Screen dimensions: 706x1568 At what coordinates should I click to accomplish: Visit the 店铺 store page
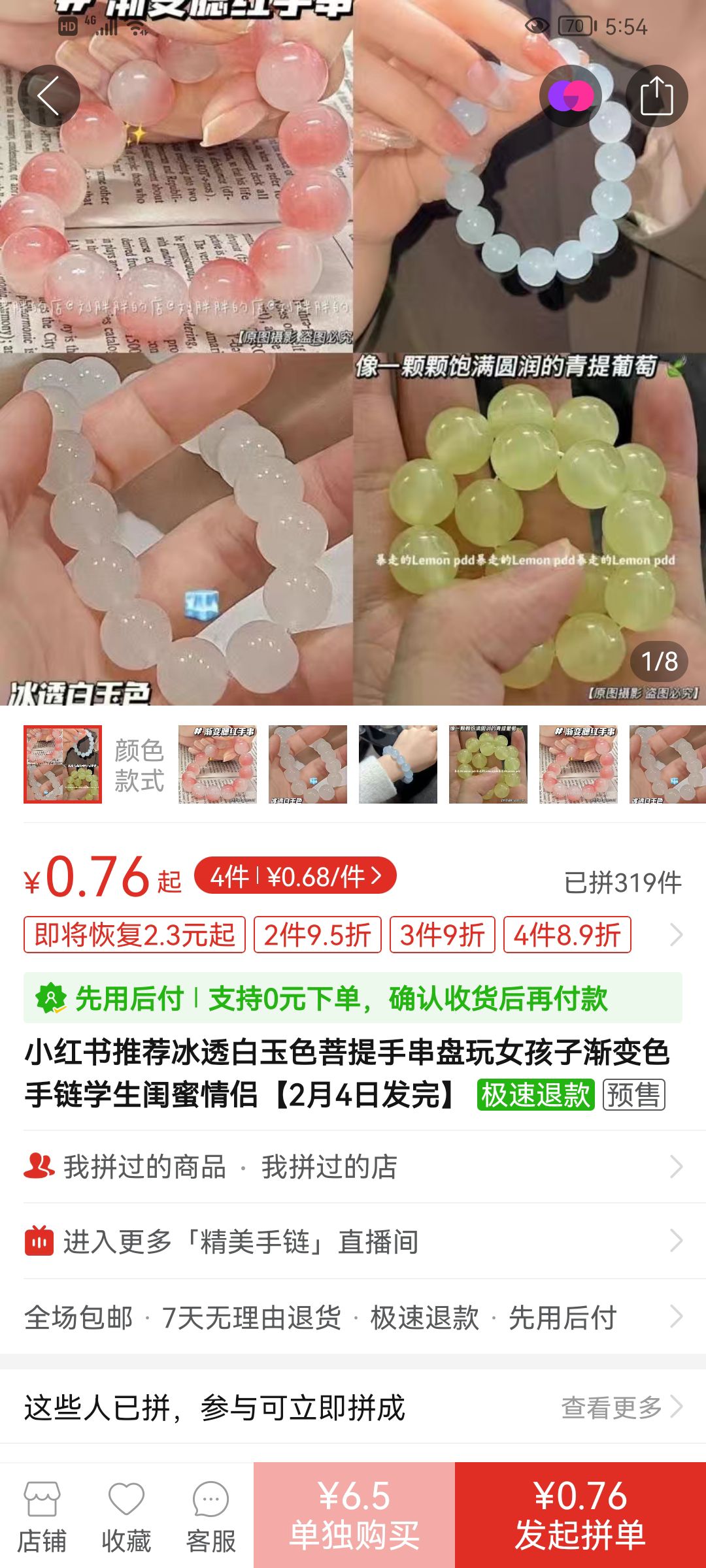[42, 1516]
